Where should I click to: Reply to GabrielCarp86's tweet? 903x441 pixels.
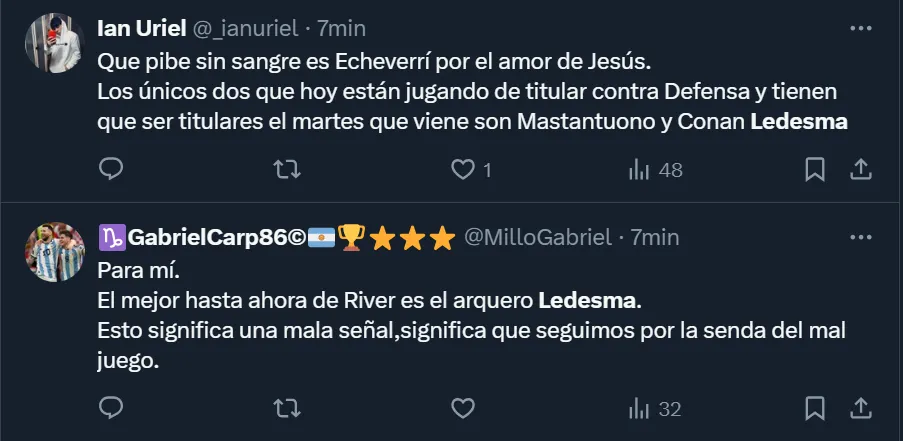(x=111, y=407)
